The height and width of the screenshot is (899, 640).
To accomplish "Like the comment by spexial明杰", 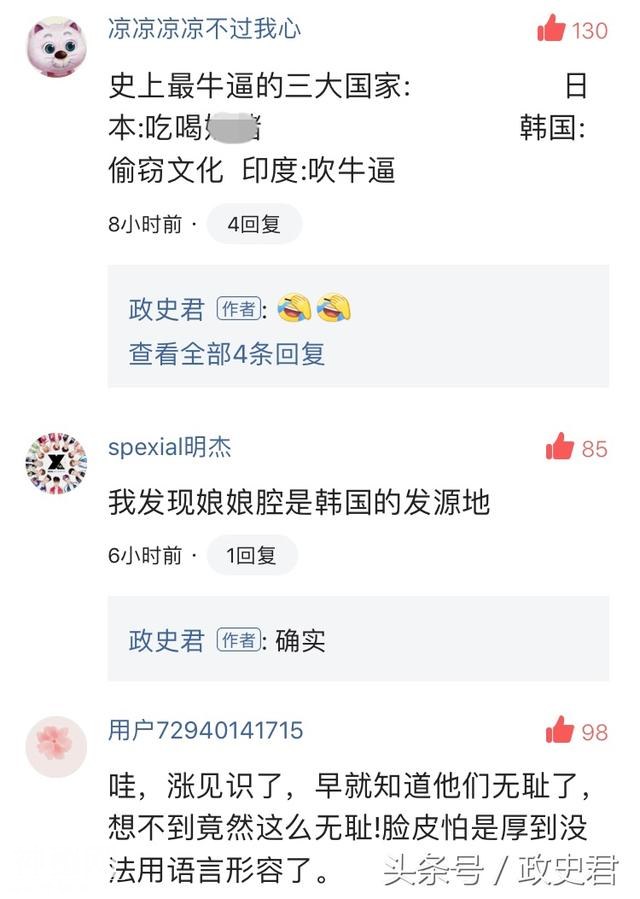I will tap(560, 448).
